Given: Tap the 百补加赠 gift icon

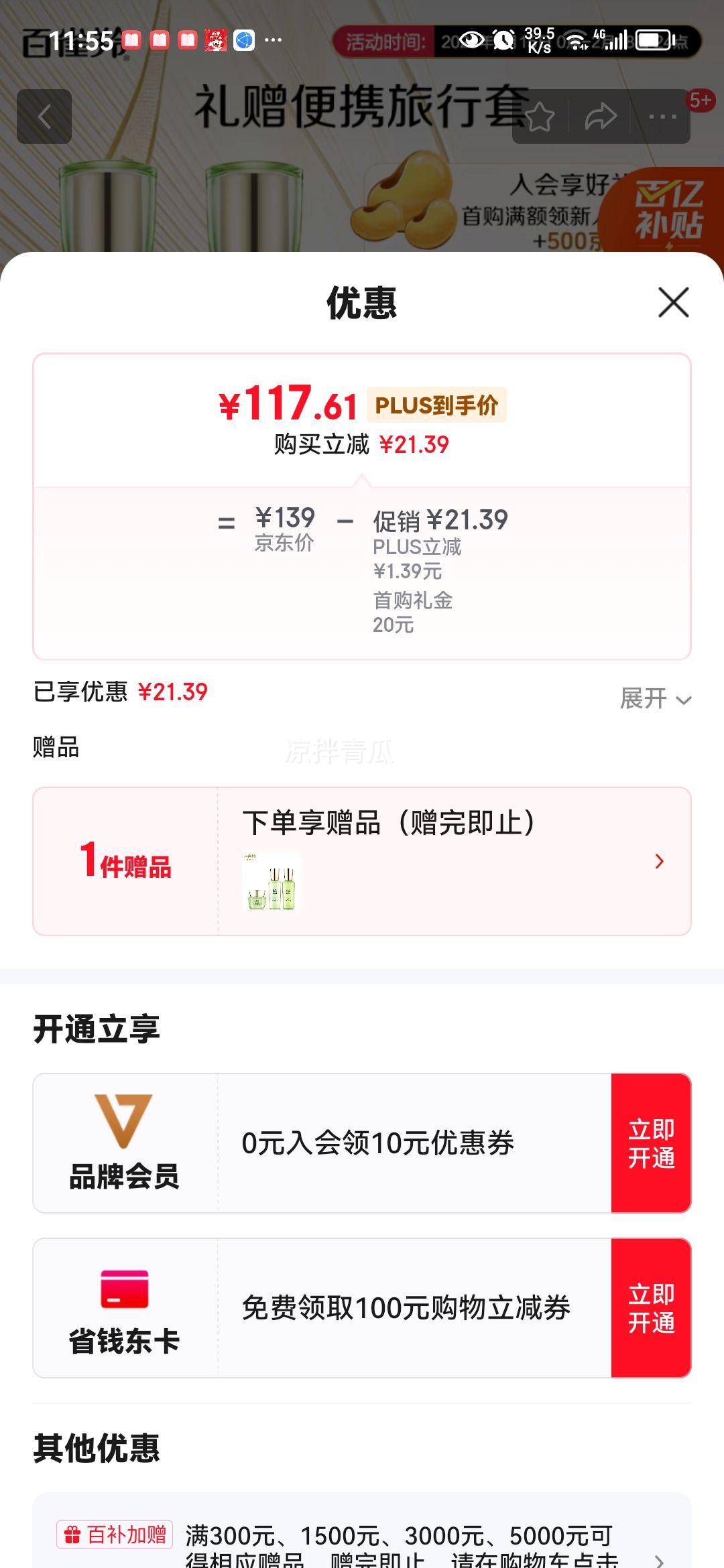Looking at the screenshot, I should coord(74,1534).
